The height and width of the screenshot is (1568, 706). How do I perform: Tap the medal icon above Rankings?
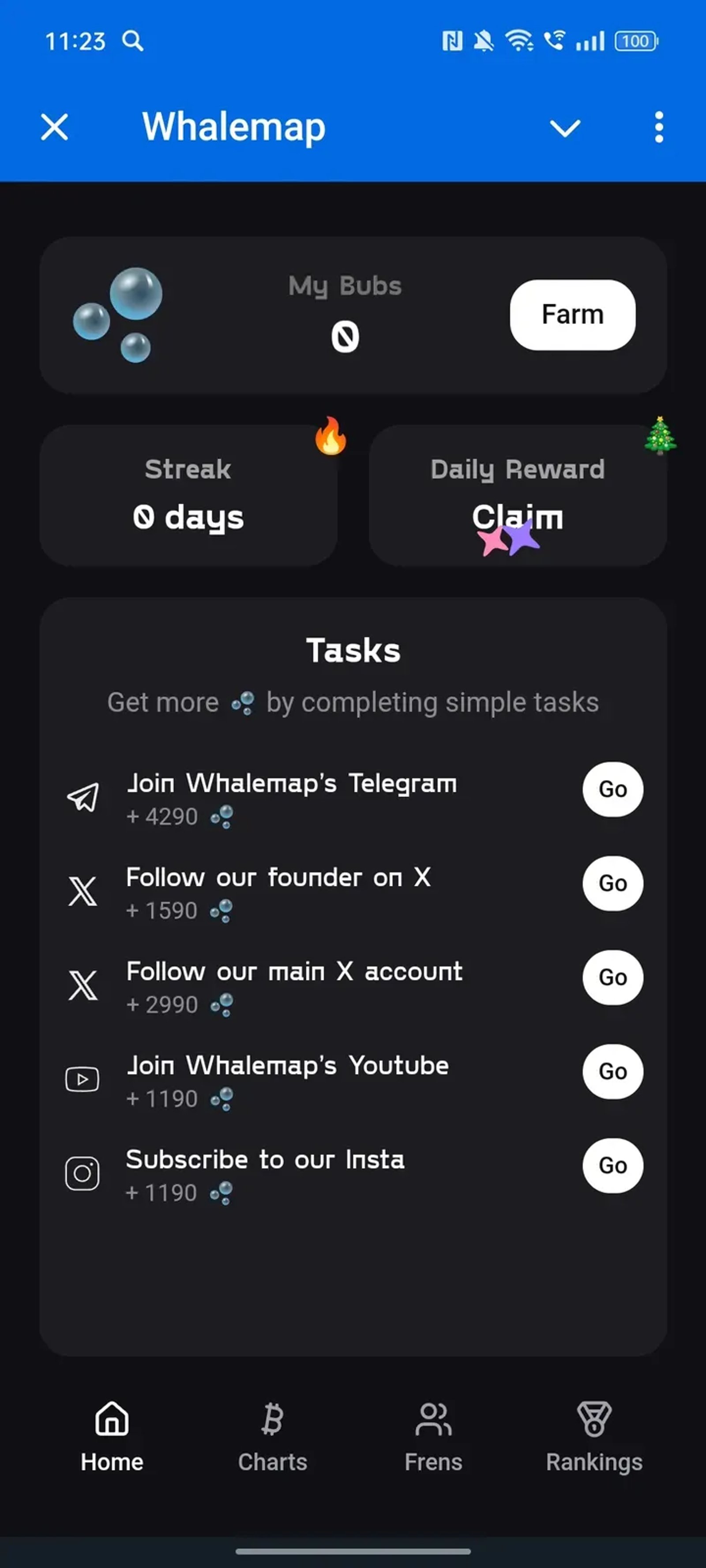[594, 1419]
